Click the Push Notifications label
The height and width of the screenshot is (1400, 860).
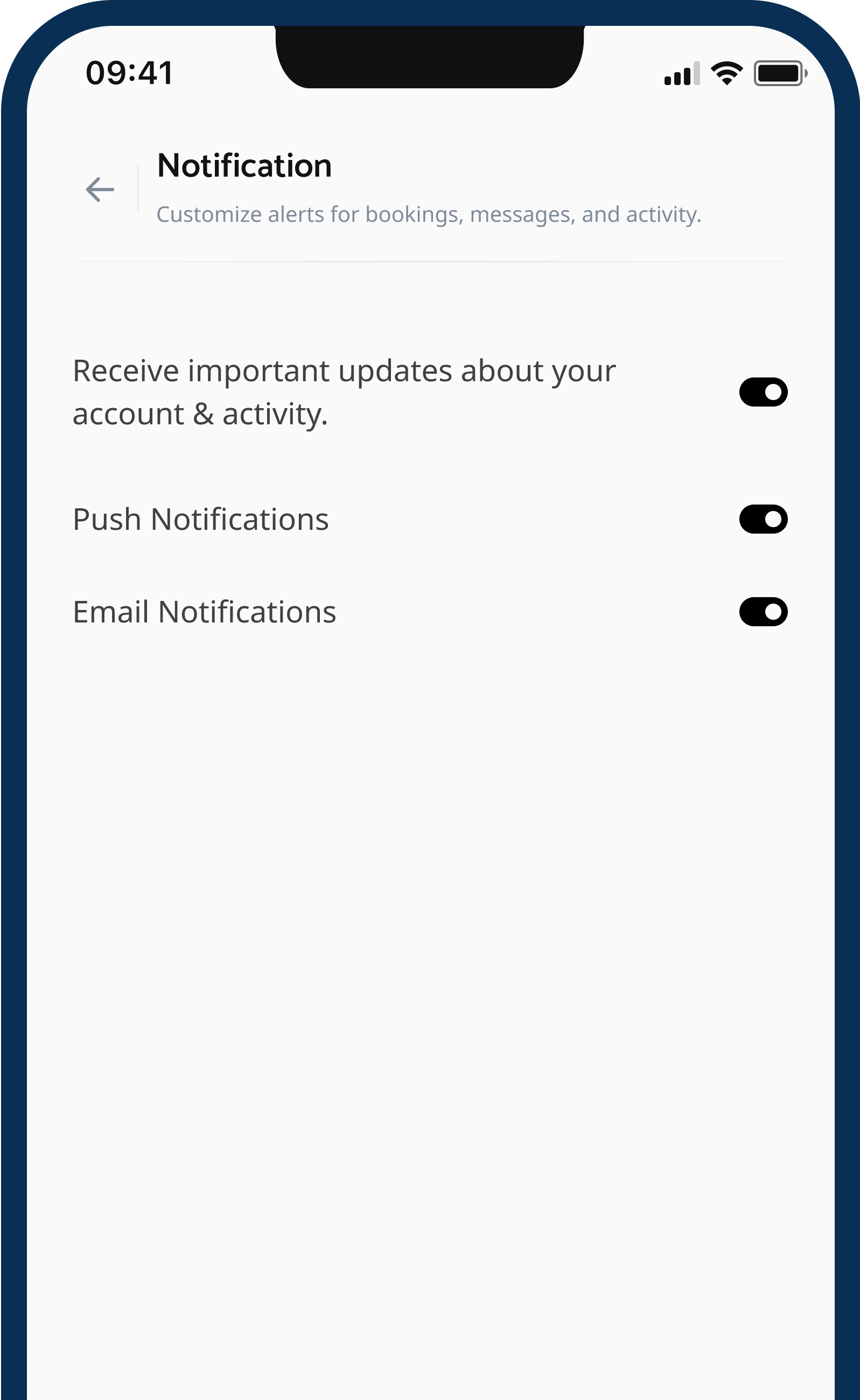pos(200,519)
